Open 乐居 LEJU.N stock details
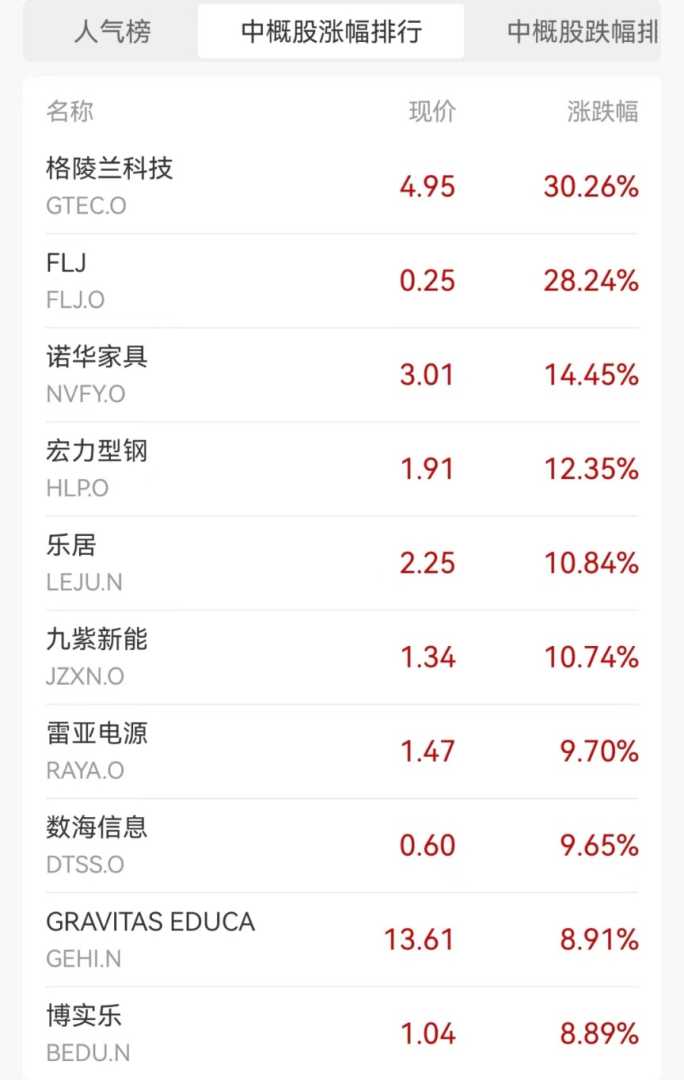Image resolution: width=684 pixels, height=1080 pixels. (x=342, y=563)
